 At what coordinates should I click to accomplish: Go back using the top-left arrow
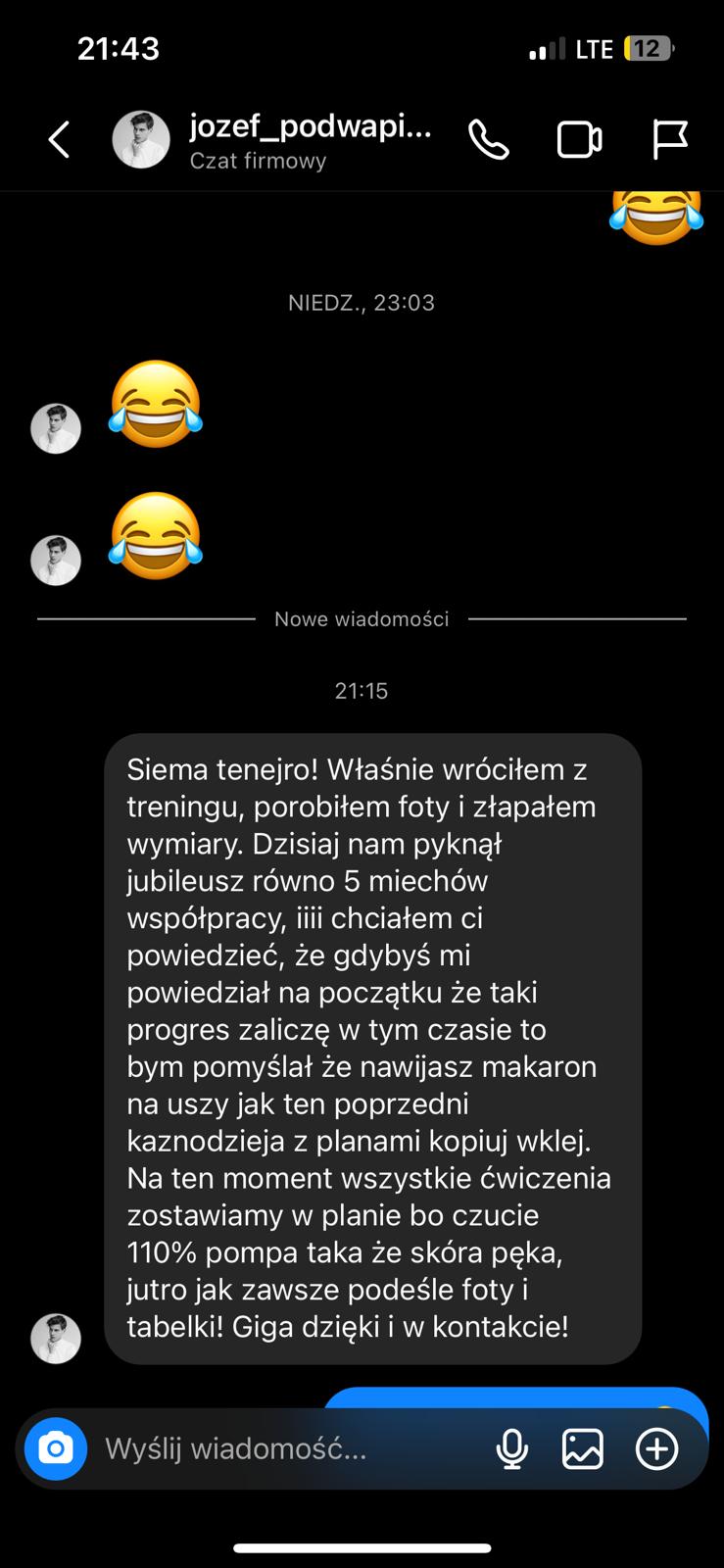click(60, 139)
